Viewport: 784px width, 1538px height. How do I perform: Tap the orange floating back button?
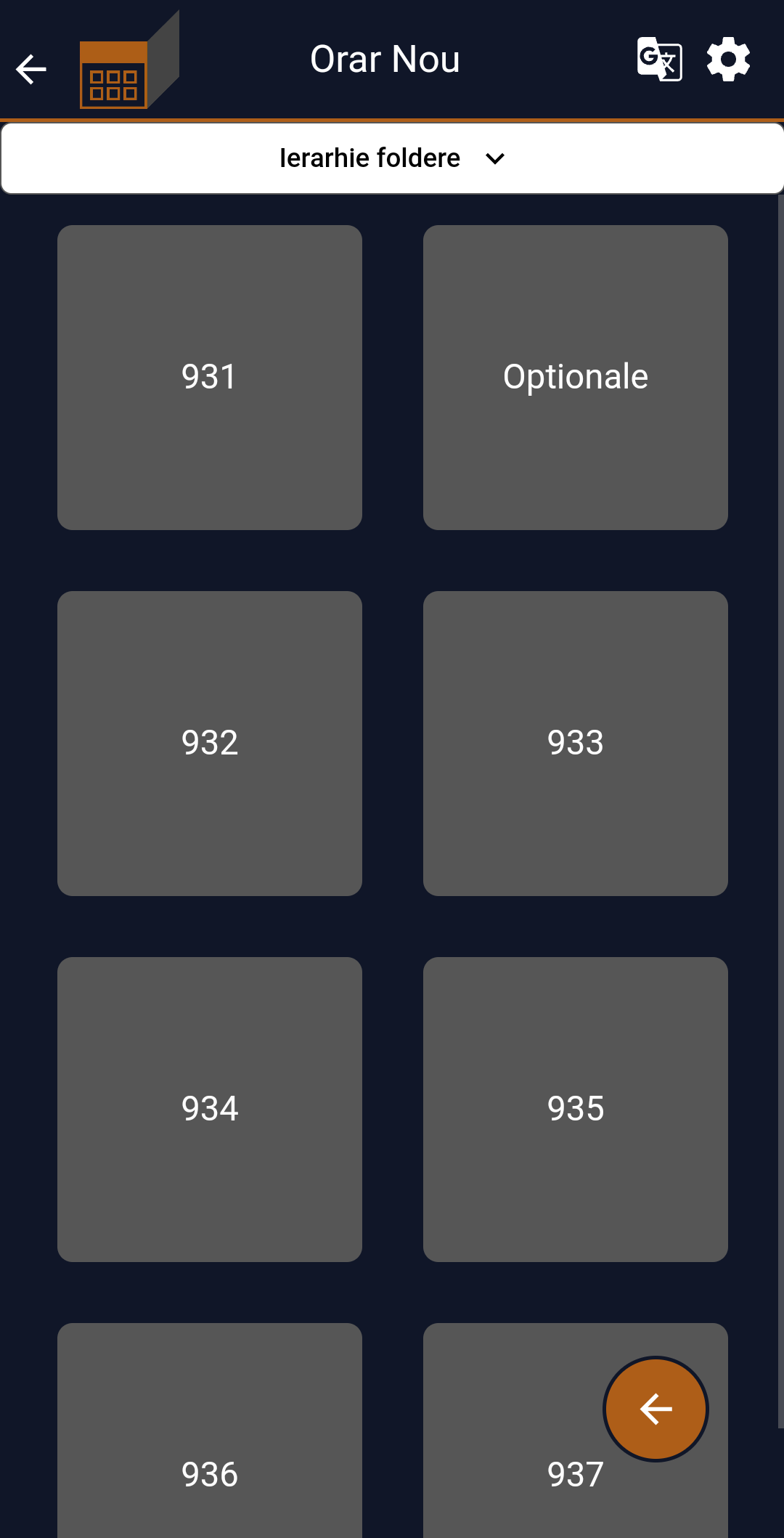coord(656,1409)
